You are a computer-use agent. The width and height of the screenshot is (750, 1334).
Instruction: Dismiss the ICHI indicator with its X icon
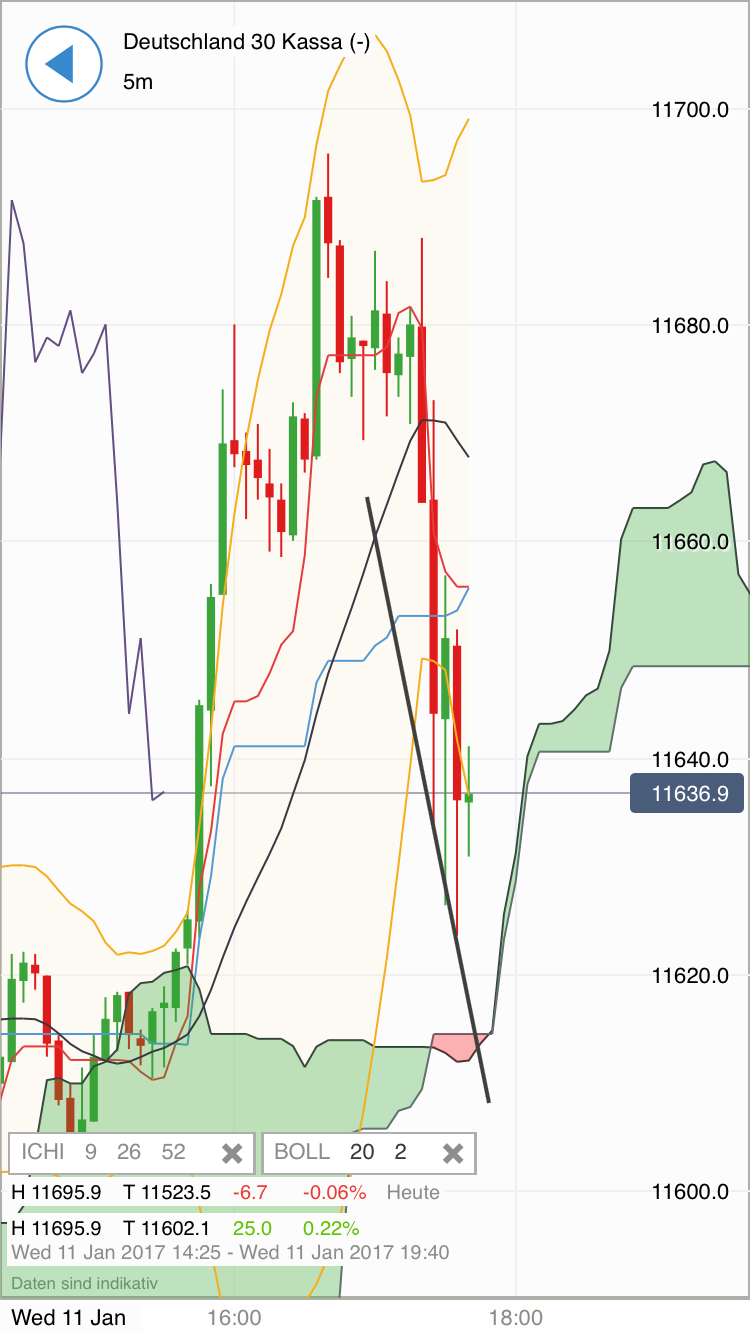[232, 1152]
